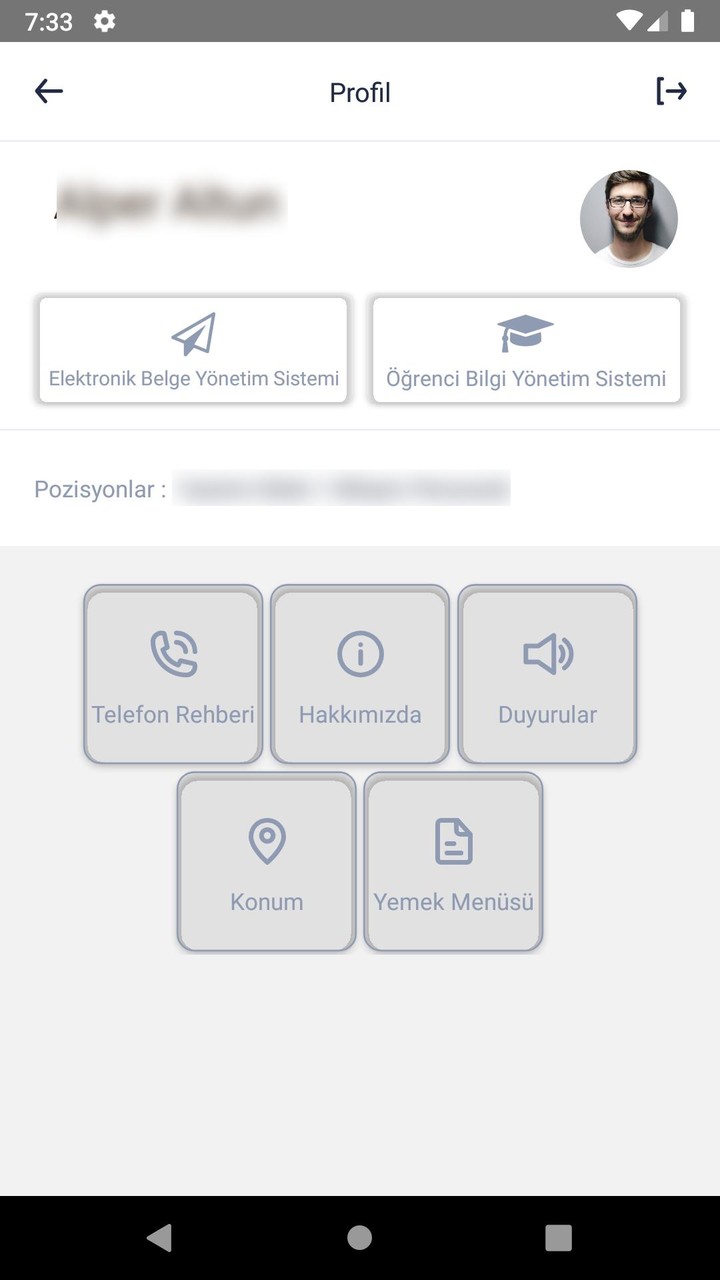This screenshot has height=1280, width=720.
Task: Open the settings gear in the status bar
Action: 104,19
